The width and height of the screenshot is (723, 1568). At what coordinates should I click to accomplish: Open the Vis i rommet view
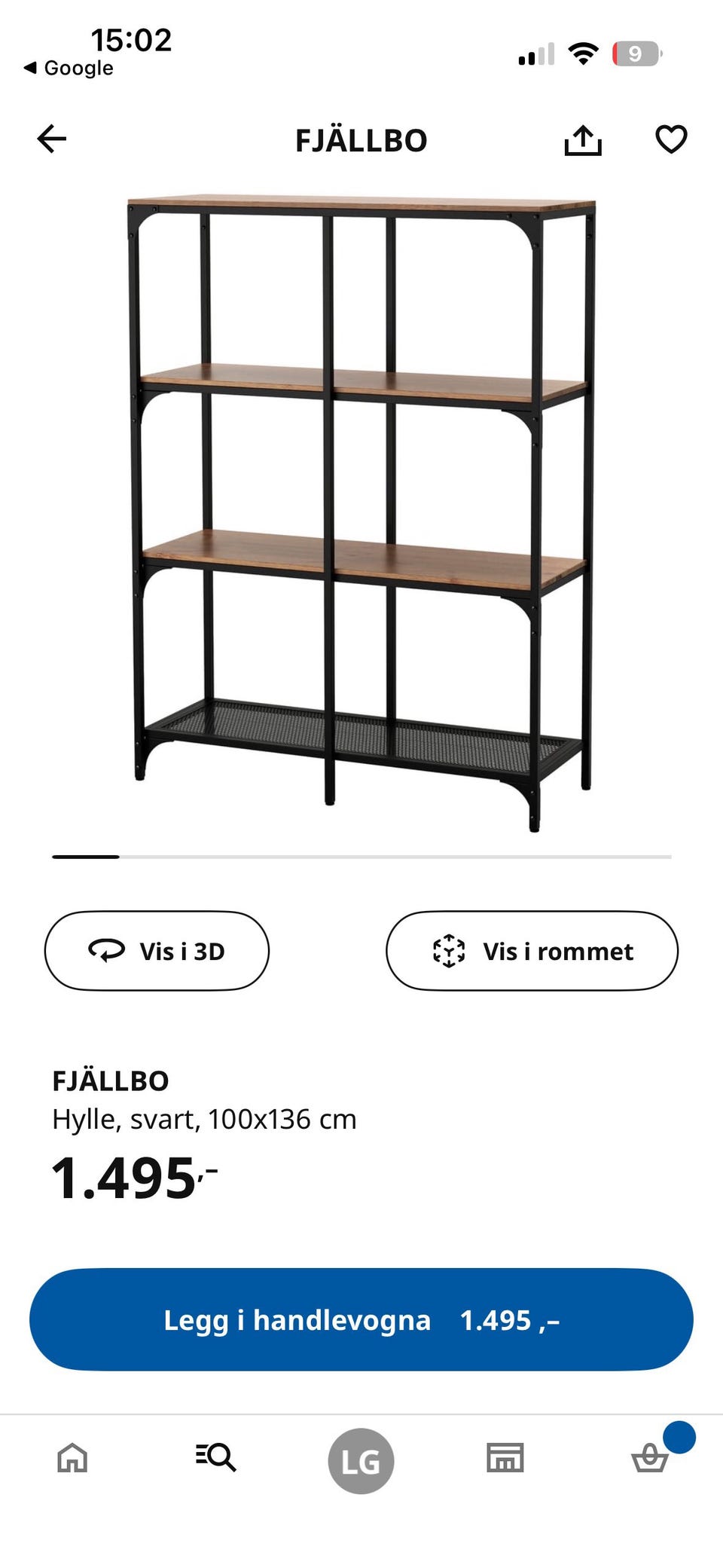tap(532, 951)
